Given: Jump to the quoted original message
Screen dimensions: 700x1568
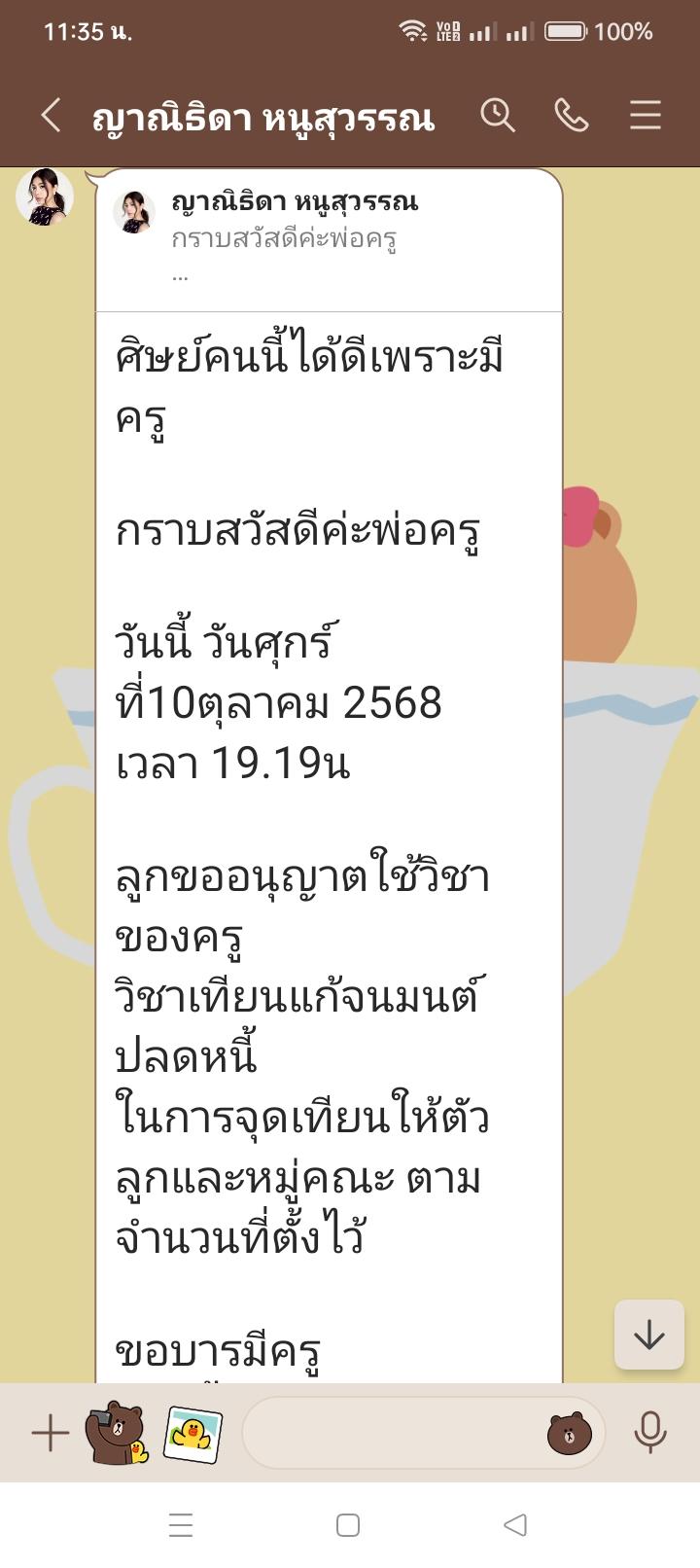Looking at the screenshot, I should pyautogui.click(x=329, y=238).
